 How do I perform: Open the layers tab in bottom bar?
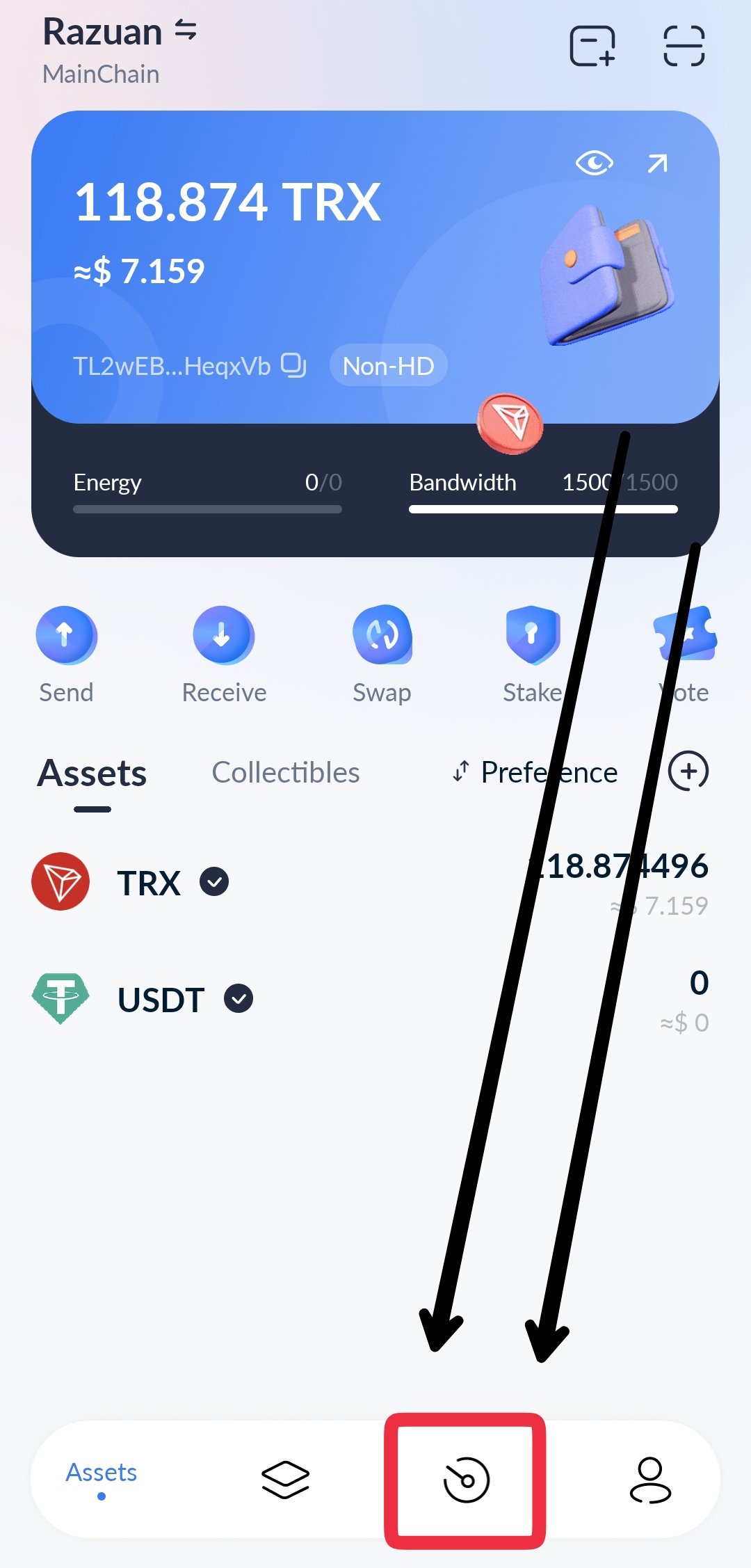[285, 1480]
